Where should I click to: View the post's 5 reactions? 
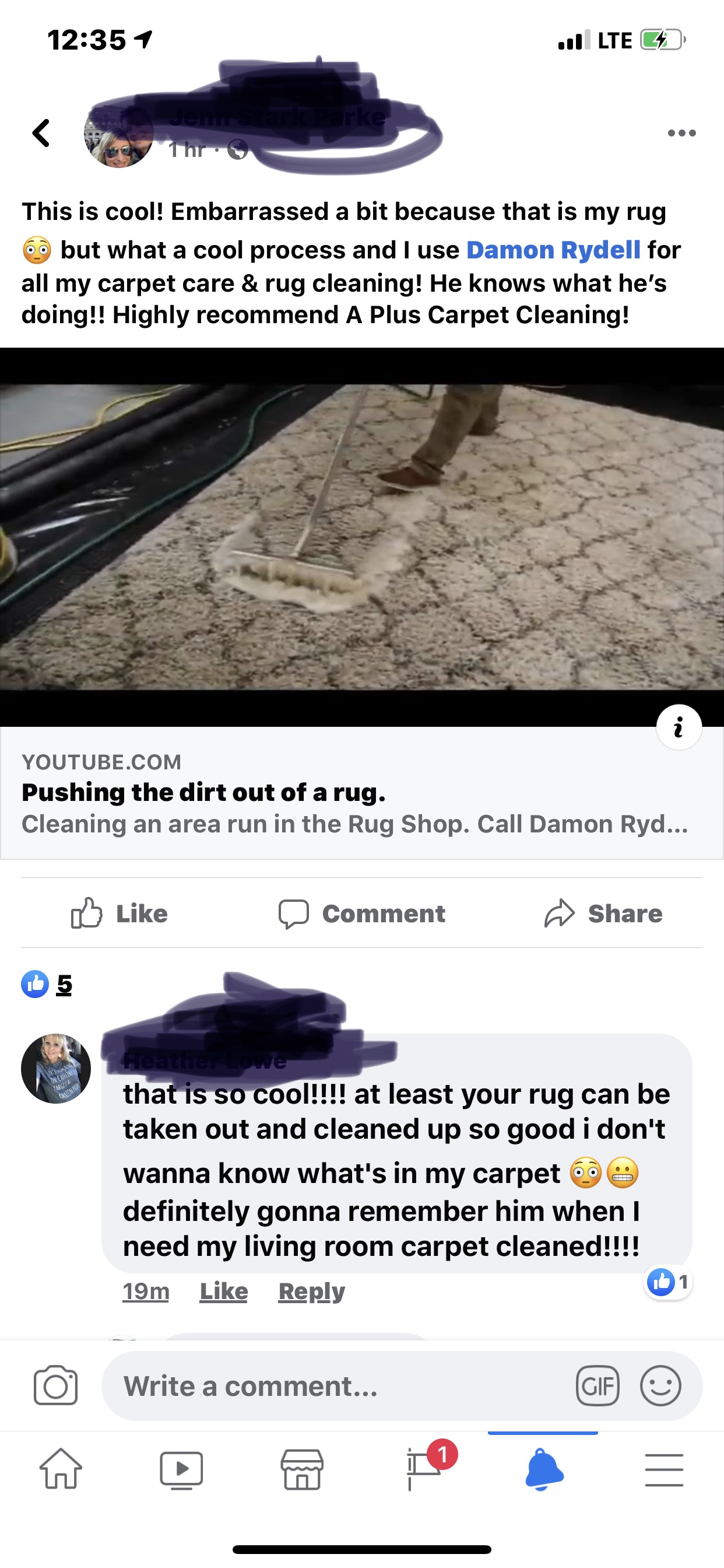pos(47,984)
